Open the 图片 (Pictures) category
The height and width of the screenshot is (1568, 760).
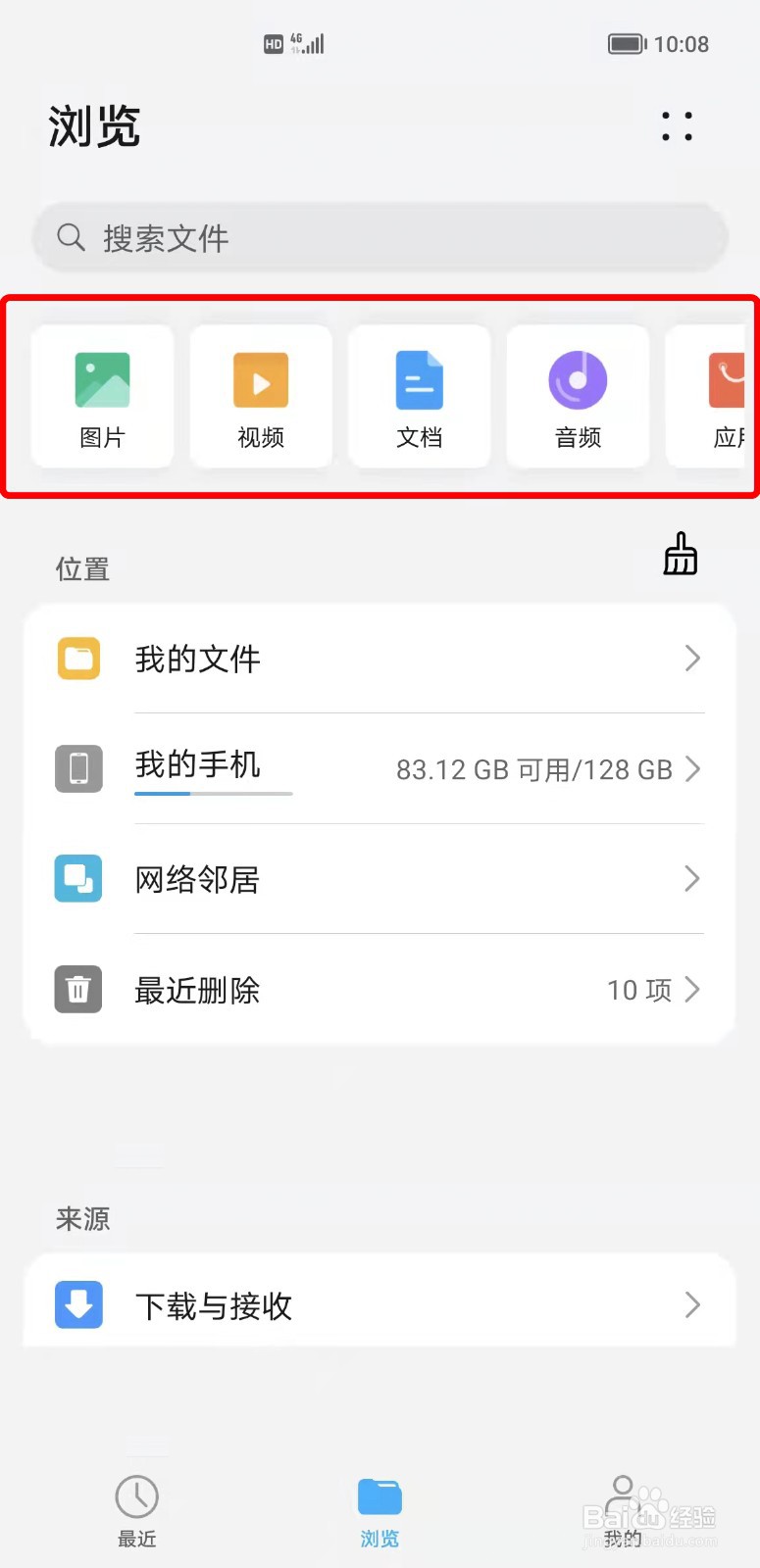[102, 396]
